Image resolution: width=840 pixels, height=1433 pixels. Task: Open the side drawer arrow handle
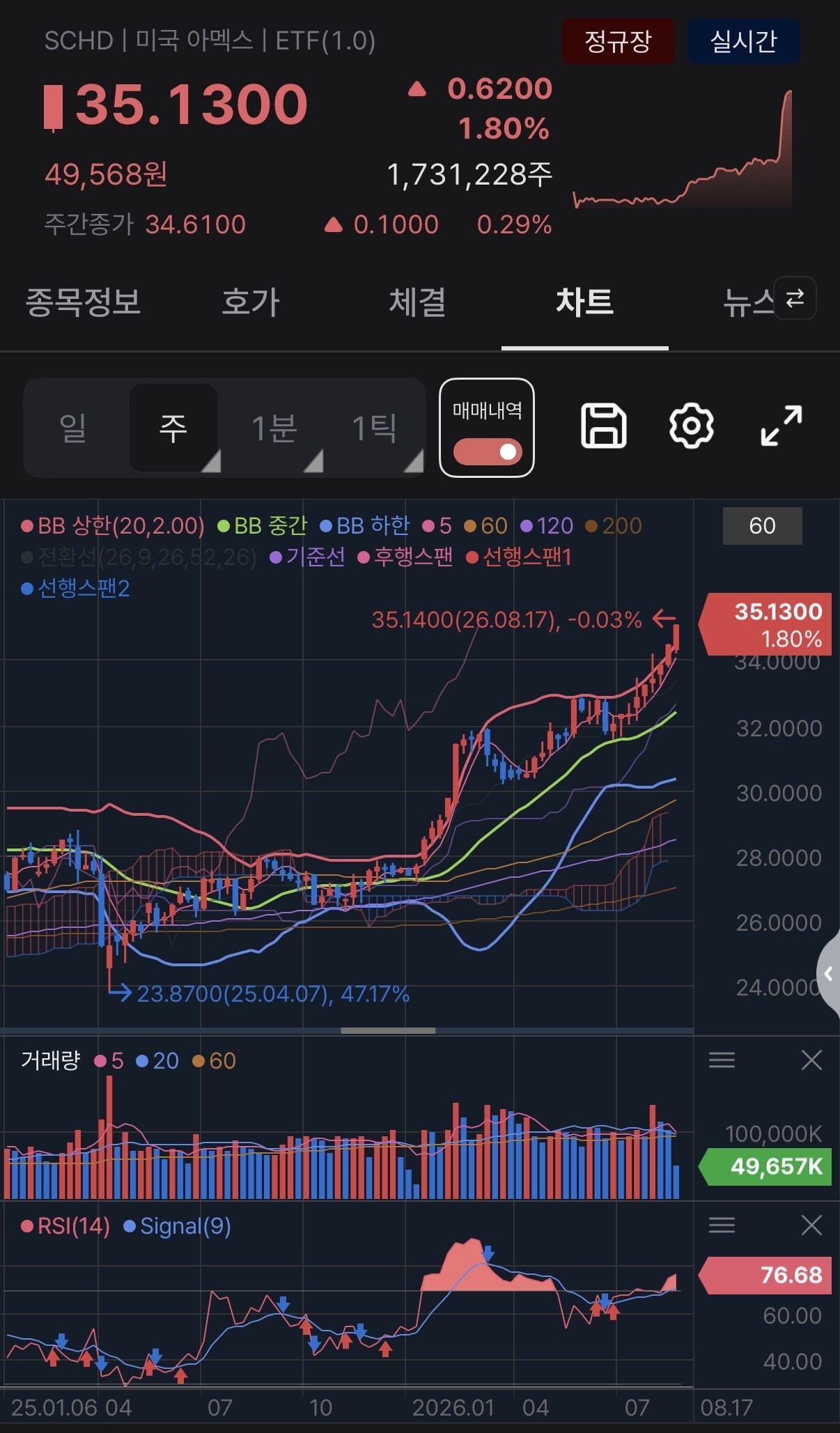[829, 974]
